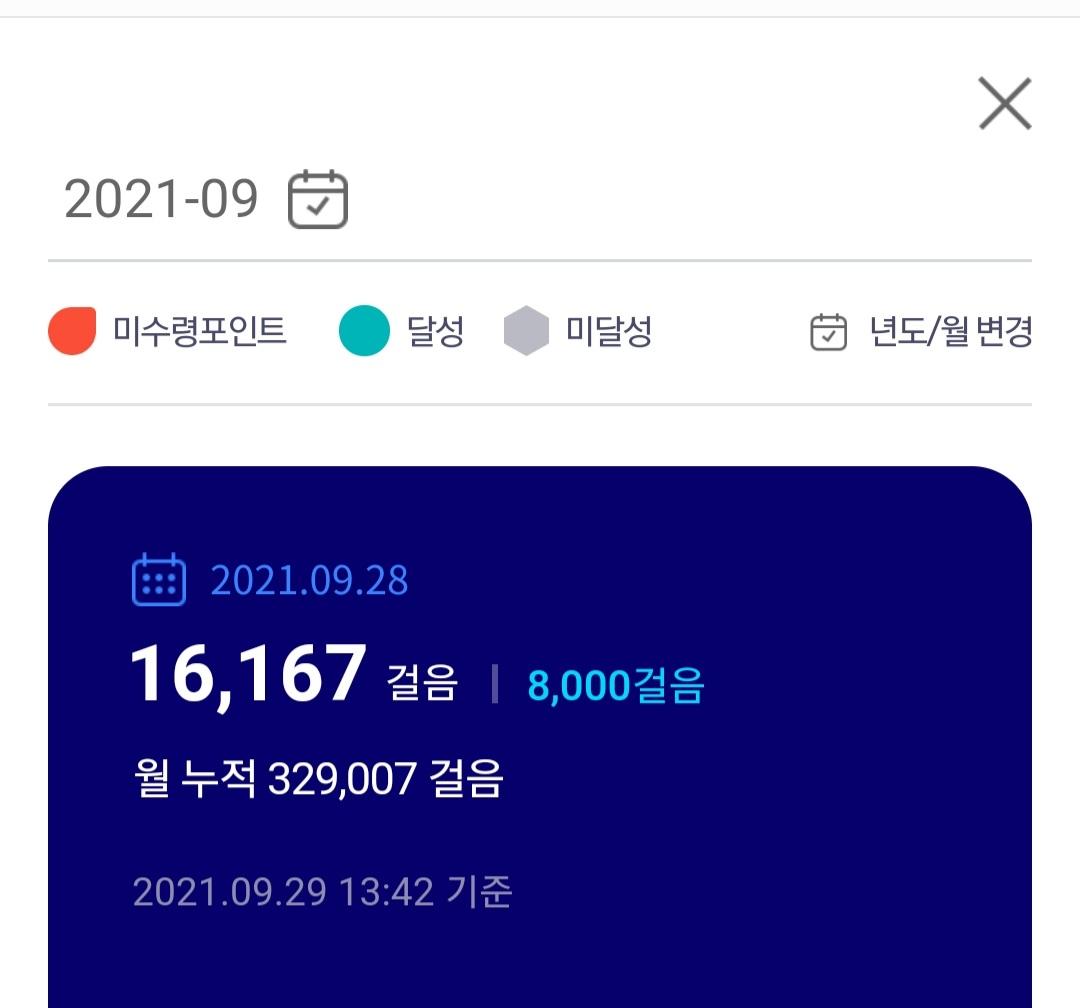
Task: Close the step history screen
Action: coord(1004,104)
